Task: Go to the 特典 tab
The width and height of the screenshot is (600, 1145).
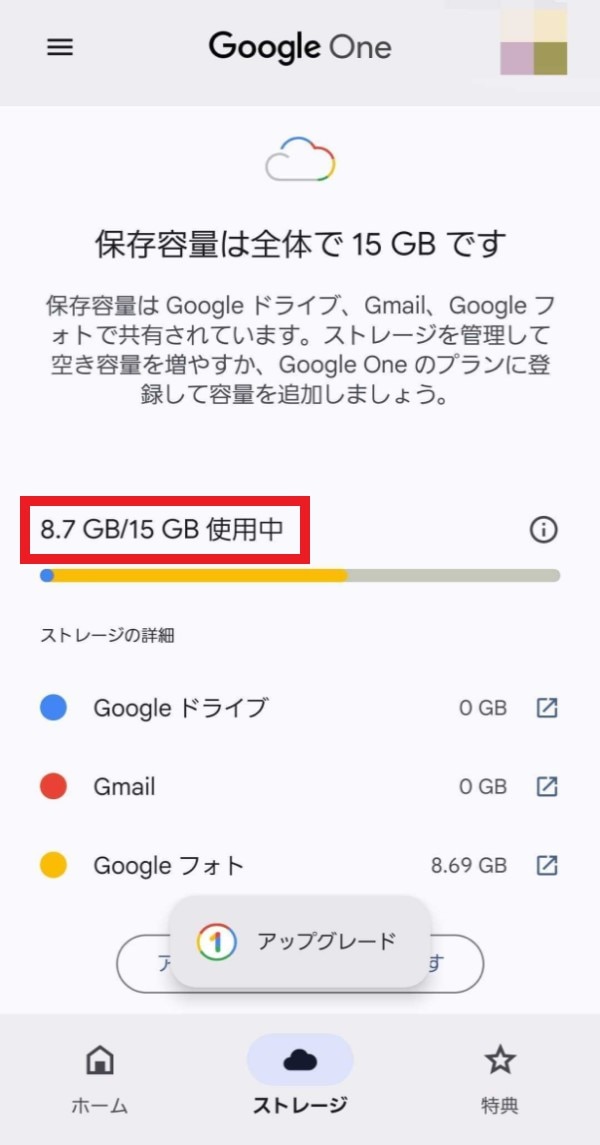Action: coord(499,1078)
